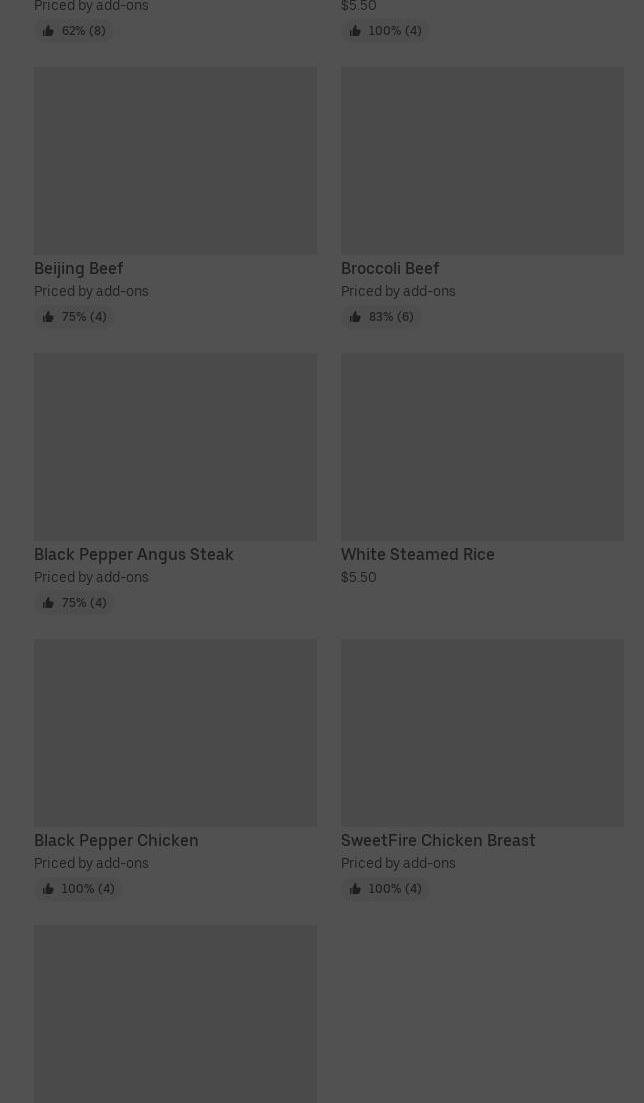Open the Black Pepper Chicken card
Image resolution: width=644 pixels, height=1103 pixels.
[175, 769]
